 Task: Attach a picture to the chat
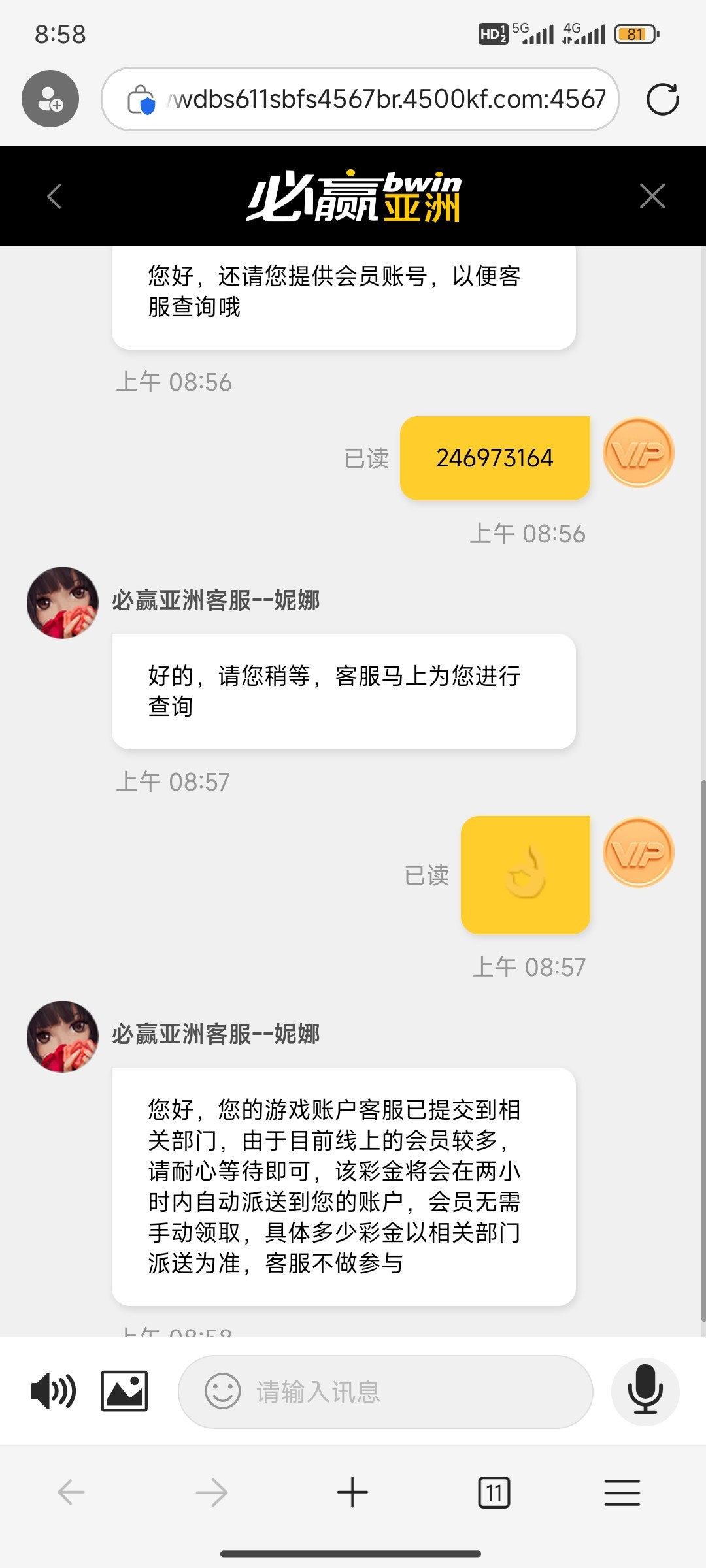pos(124,1392)
